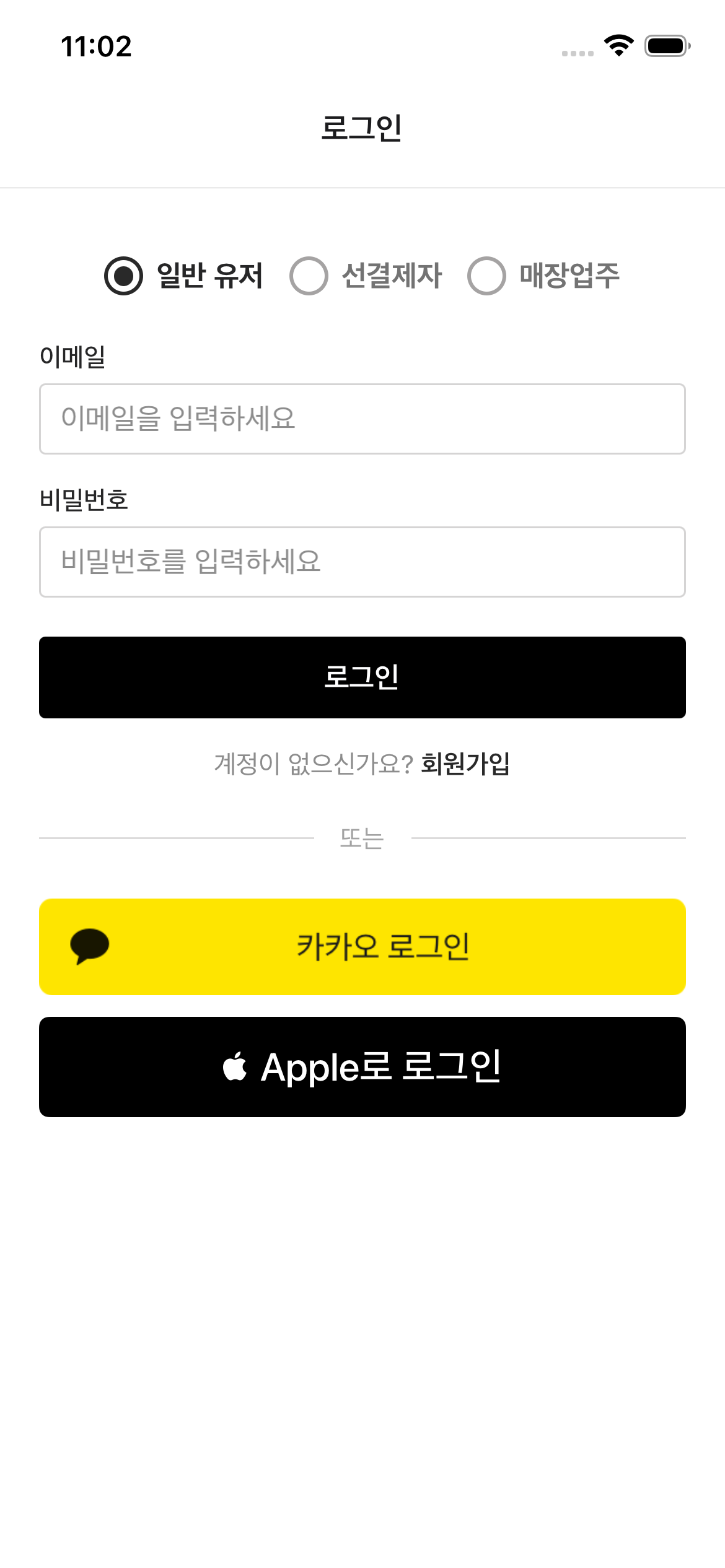Click the 11:02 clock in the status bar
This screenshot has height=1568, width=725.
coord(97,46)
